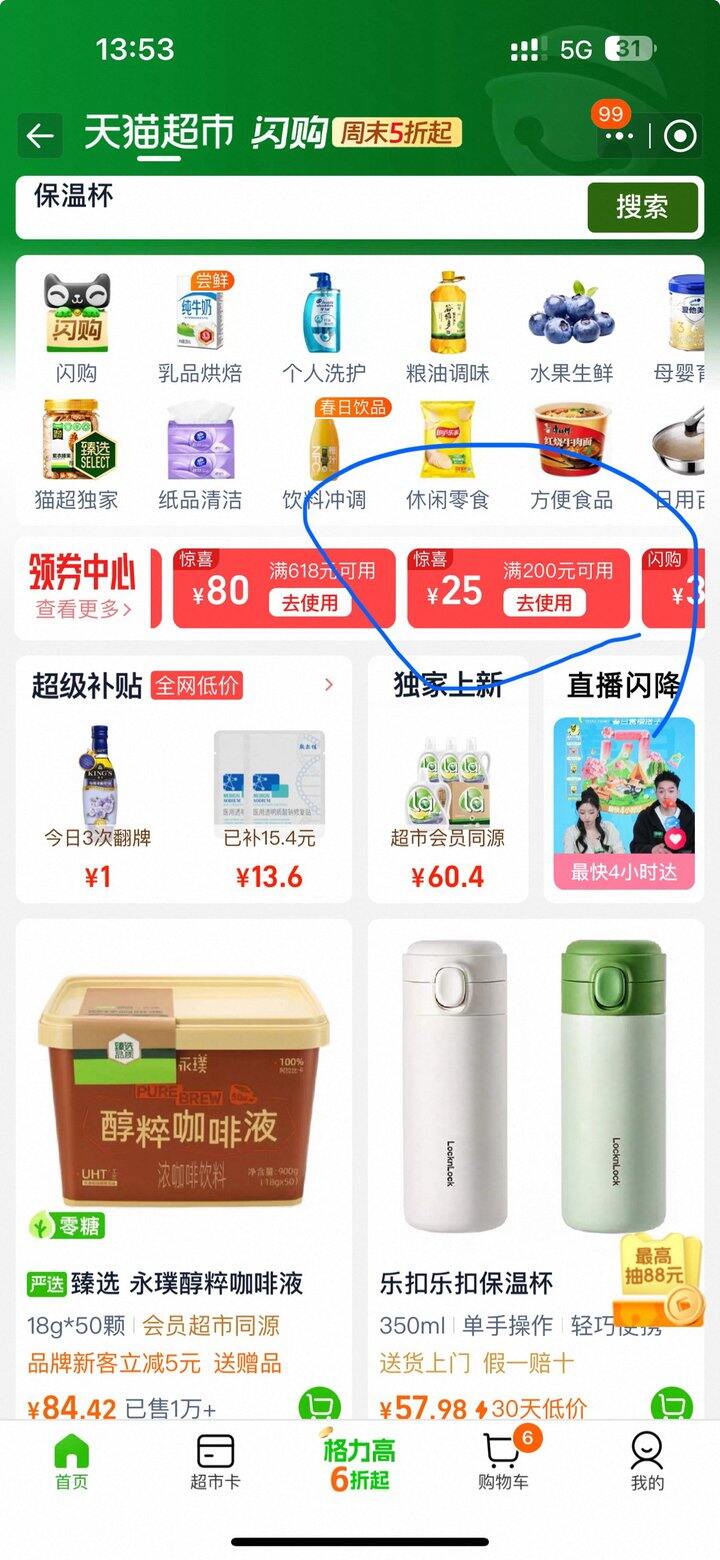
Task: Open the 休闲零食 category
Action: tap(447, 455)
